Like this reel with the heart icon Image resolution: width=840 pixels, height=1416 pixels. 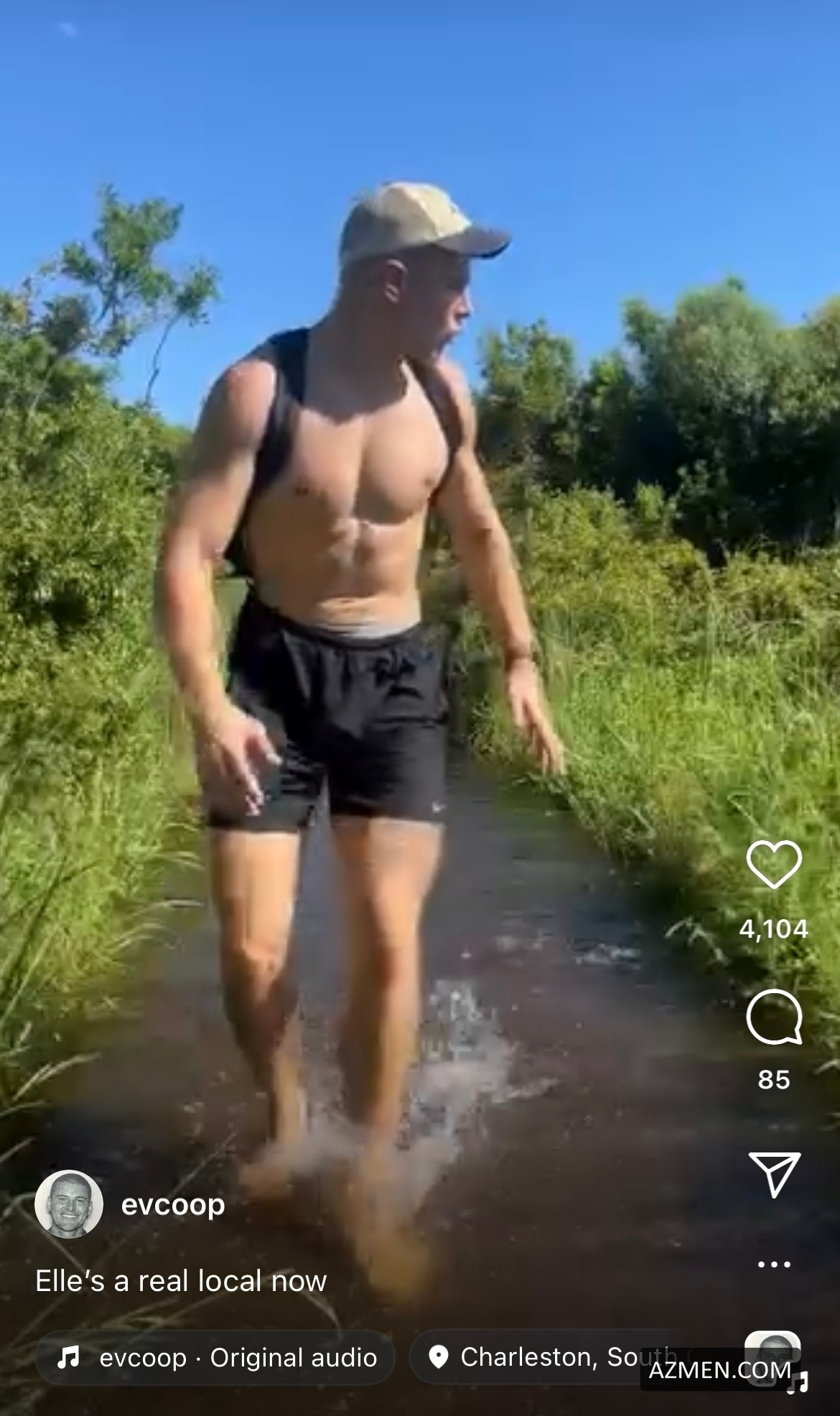click(x=774, y=864)
